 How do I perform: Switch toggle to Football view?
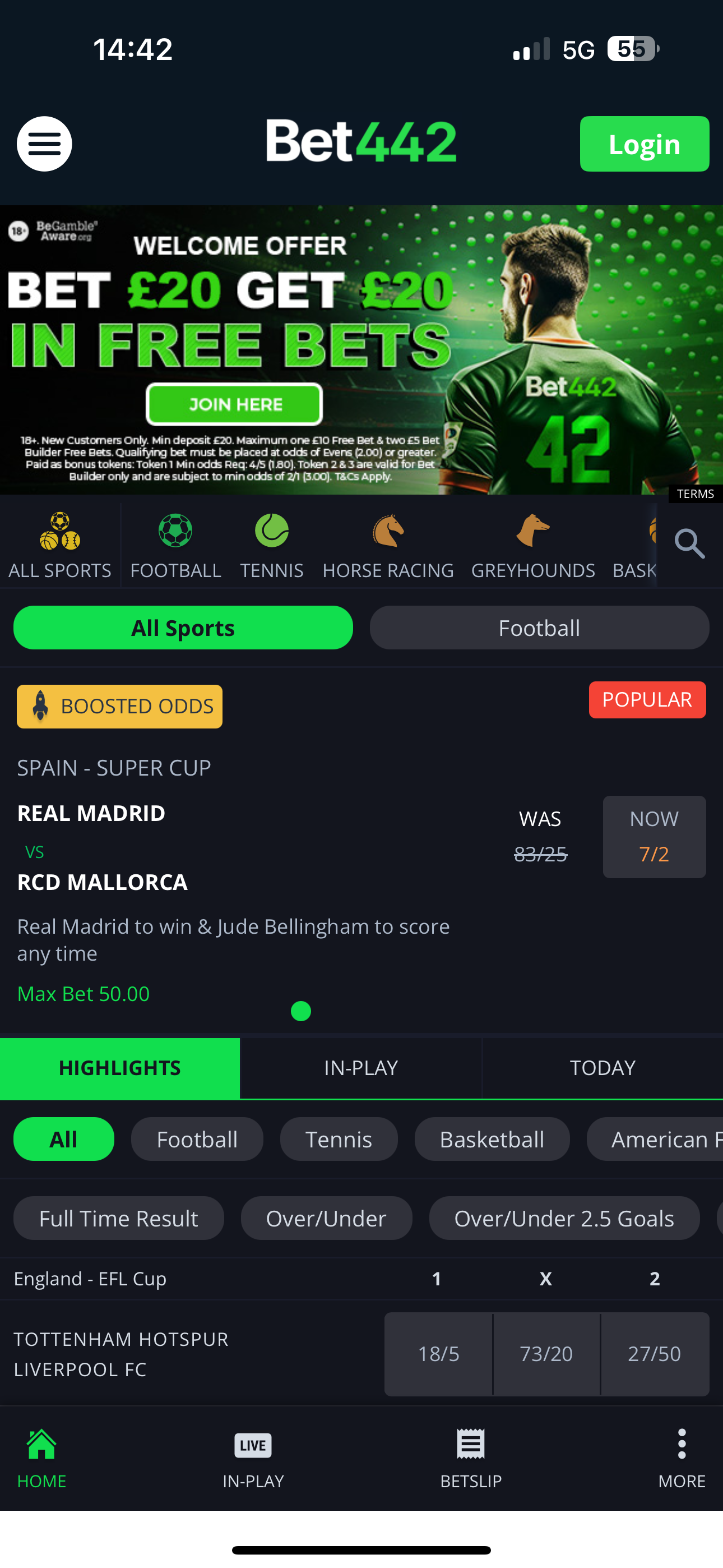tap(539, 628)
